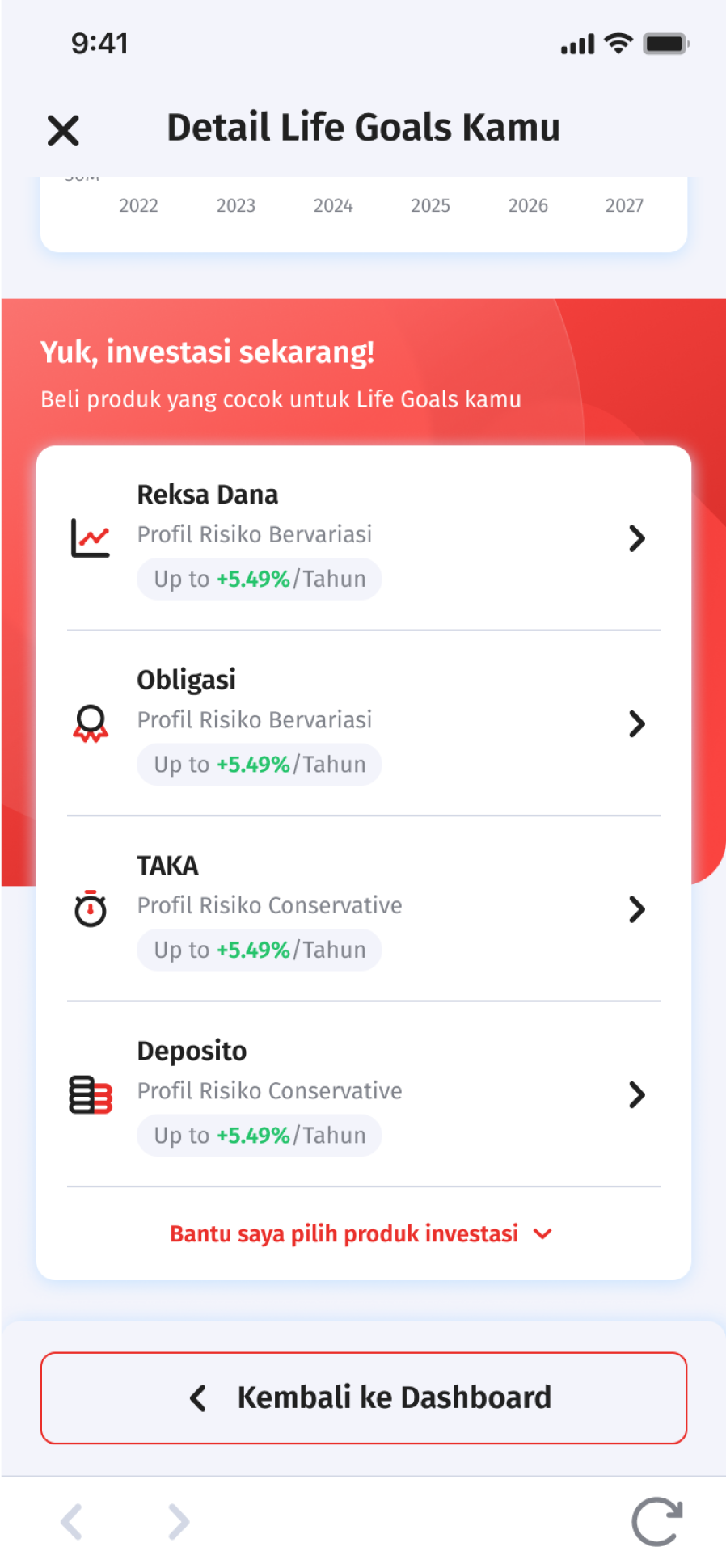Reload the page with the refresh icon

(x=656, y=1522)
